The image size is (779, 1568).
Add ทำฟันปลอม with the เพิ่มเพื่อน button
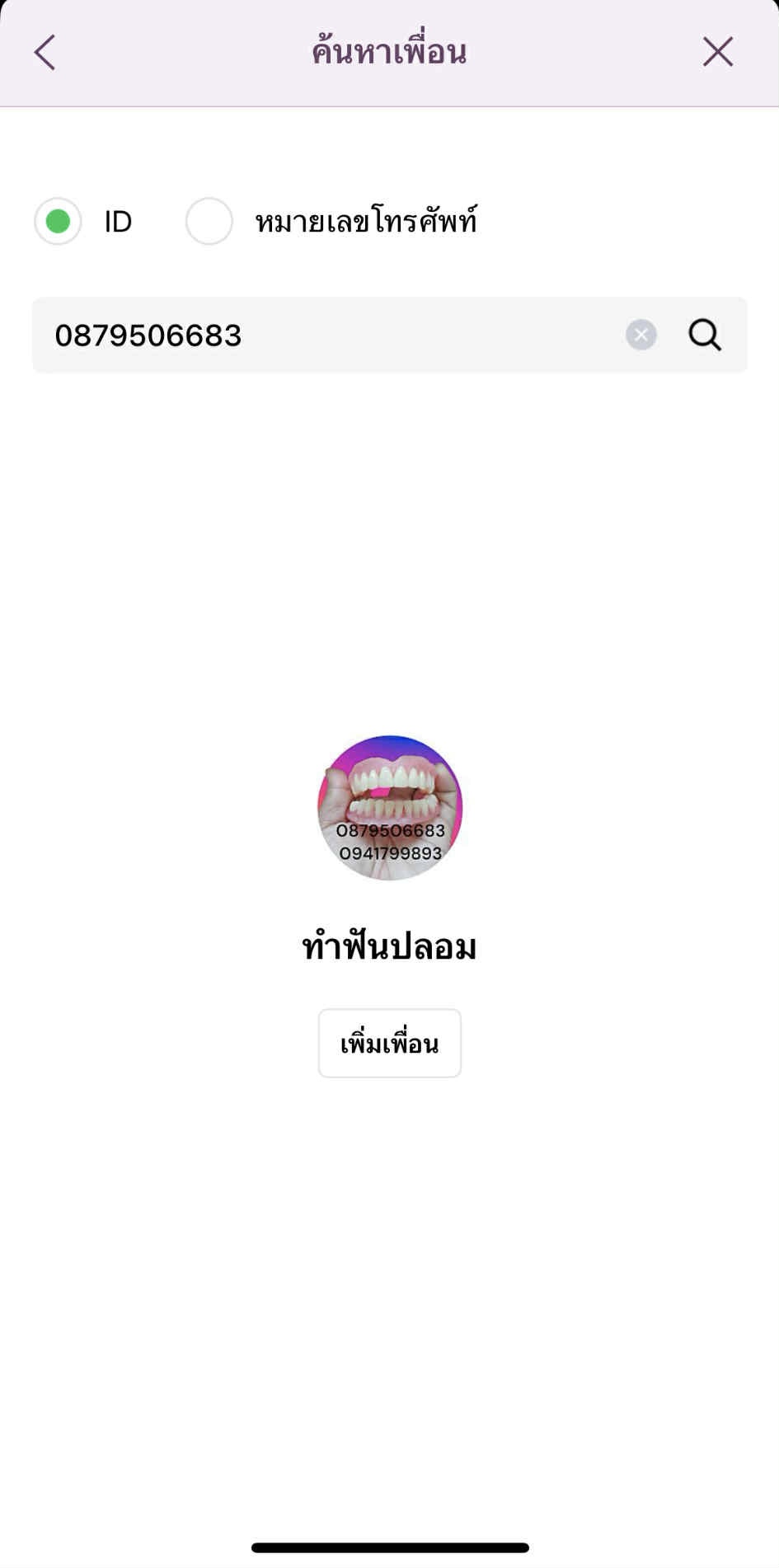390,1043
